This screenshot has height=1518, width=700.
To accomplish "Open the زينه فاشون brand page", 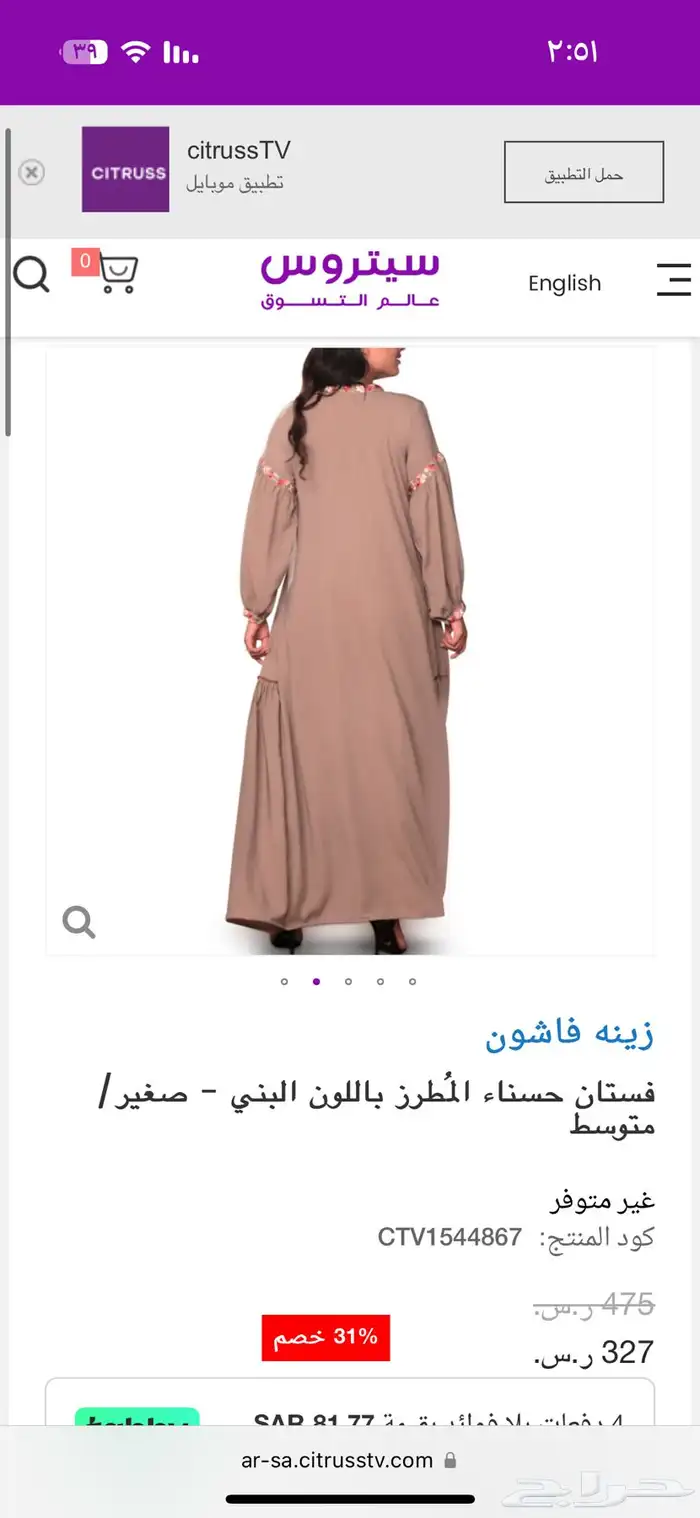I will 569,1035.
